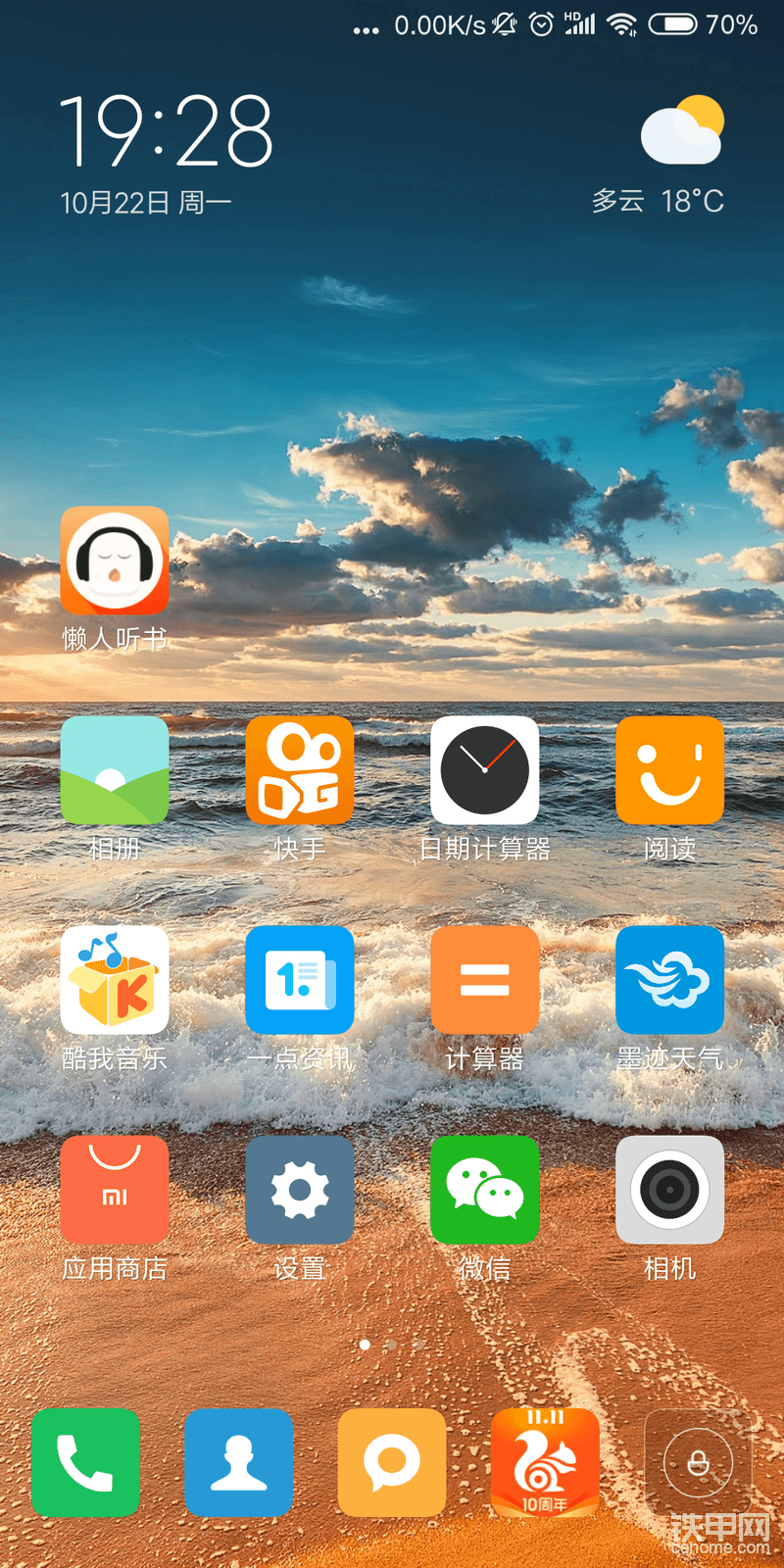Open 一点资讯 news app
Screen dimensions: 784x1568
pos(300,980)
